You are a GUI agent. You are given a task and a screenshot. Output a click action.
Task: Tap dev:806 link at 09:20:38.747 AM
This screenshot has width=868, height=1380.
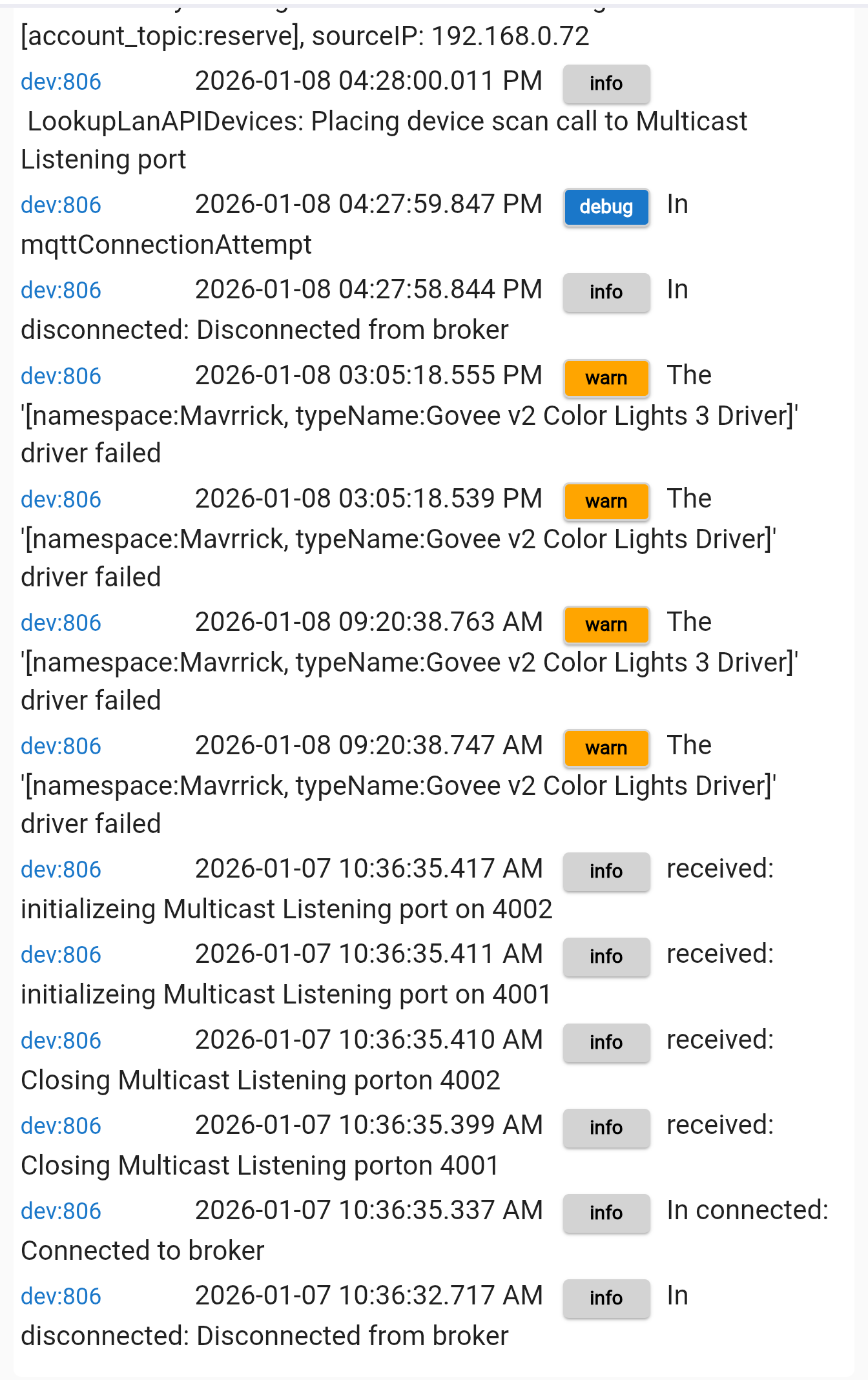(61, 747)
